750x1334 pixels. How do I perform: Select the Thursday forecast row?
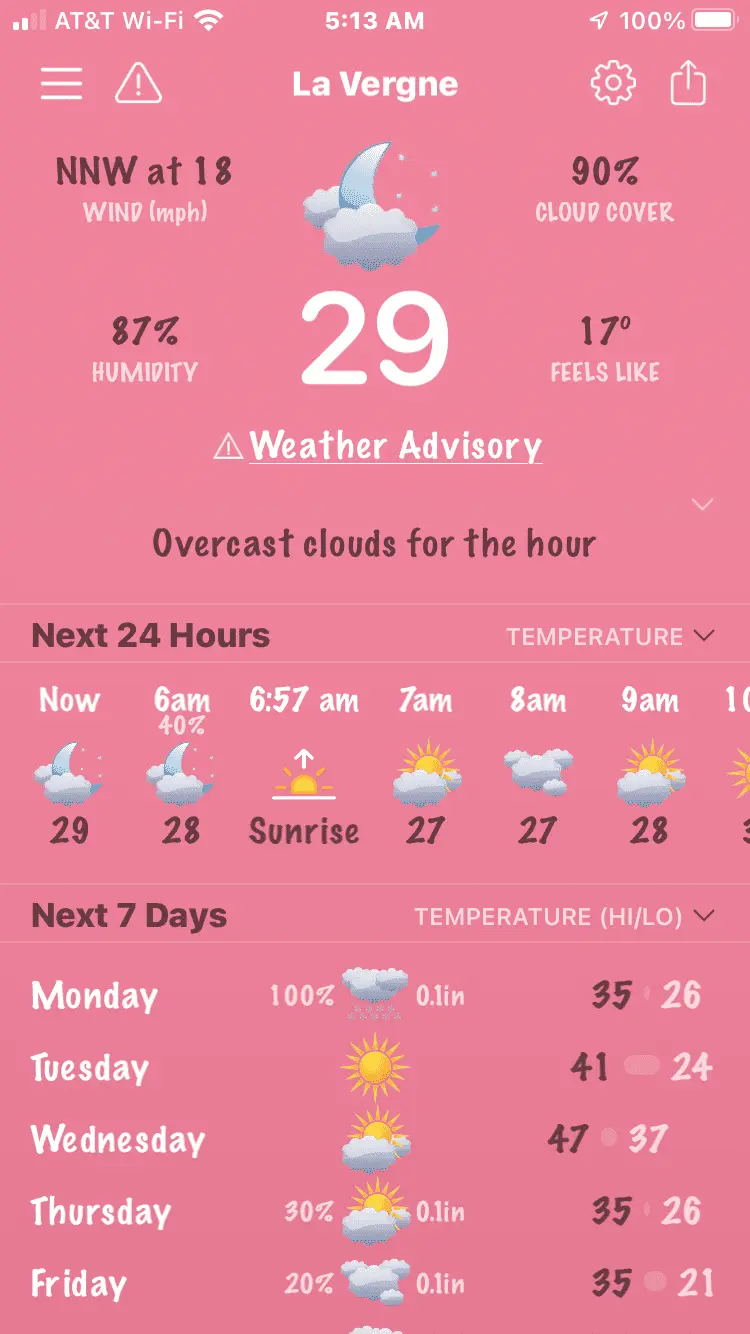tap(375, 1211)
